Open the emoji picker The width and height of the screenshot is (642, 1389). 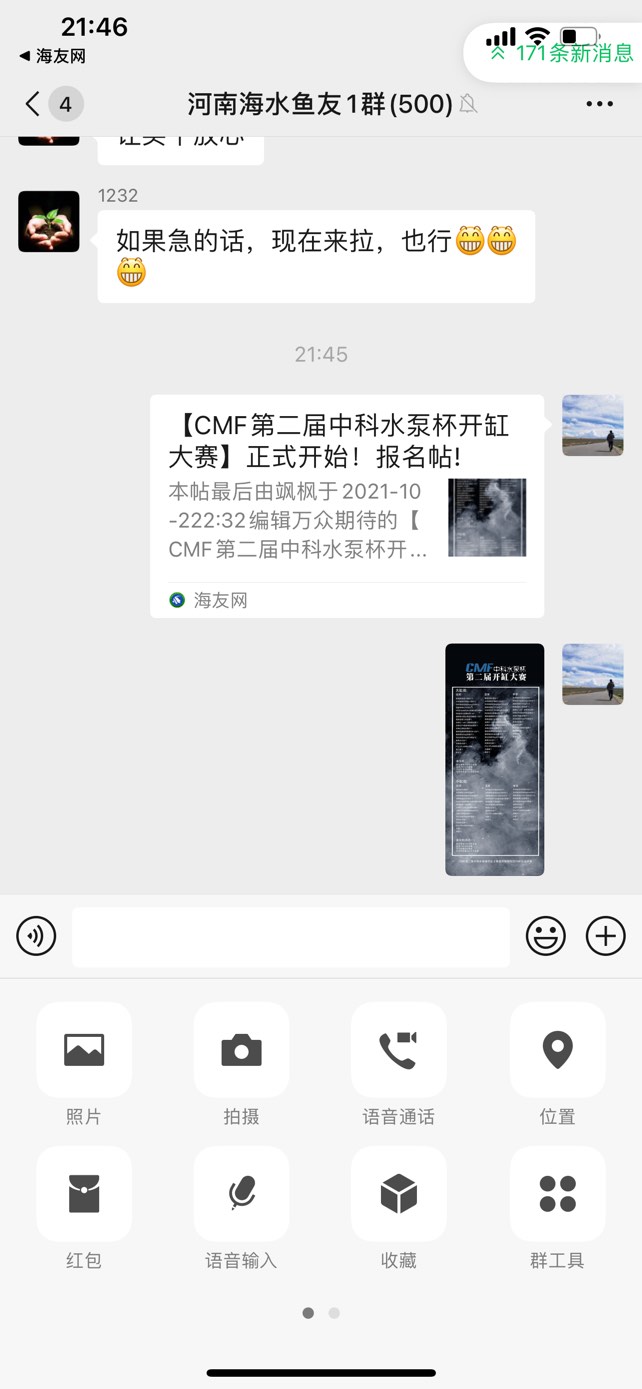click(546, 937)
